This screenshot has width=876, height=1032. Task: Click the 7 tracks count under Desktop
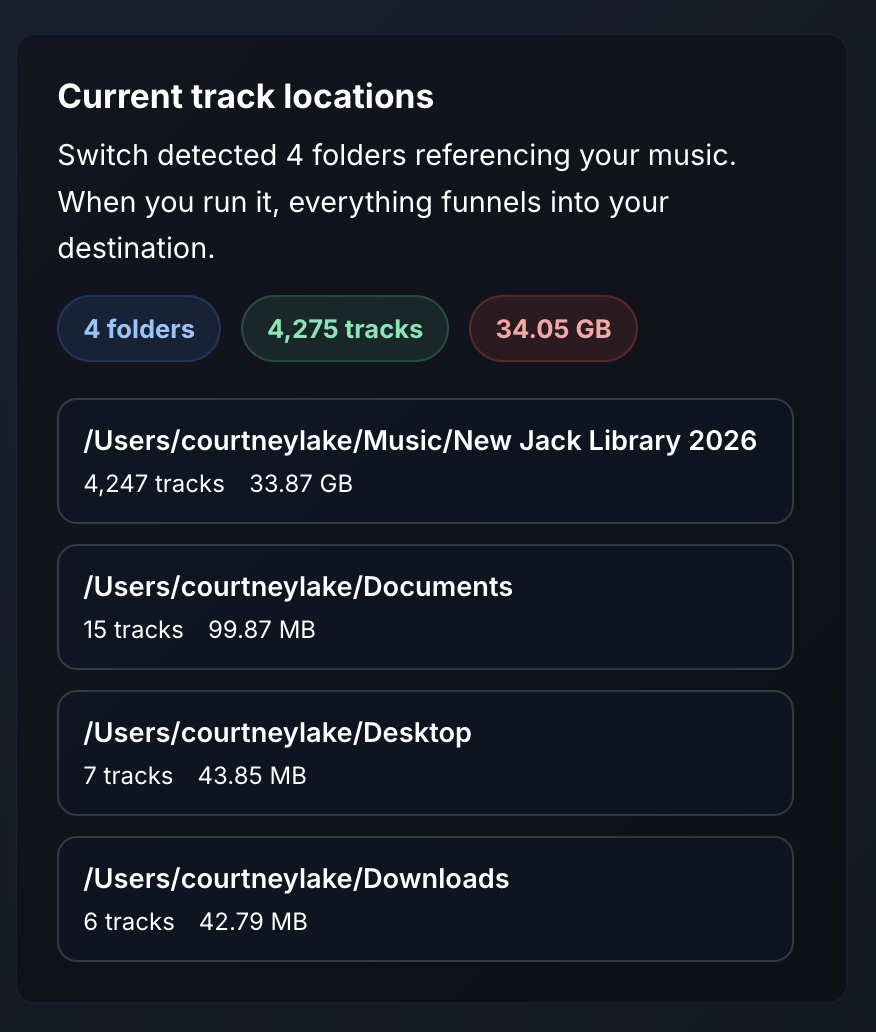(129, 776)
